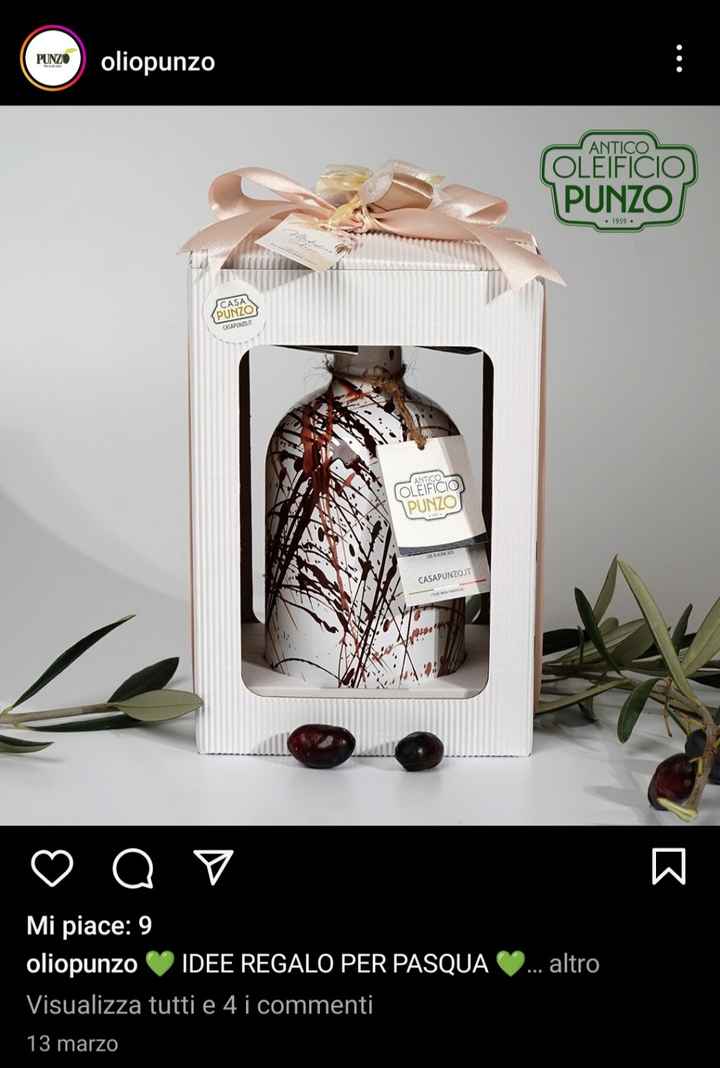Open the oliopunzo username in header
The height and width of the screenshot is (1068, 720).
click(157, 61)
